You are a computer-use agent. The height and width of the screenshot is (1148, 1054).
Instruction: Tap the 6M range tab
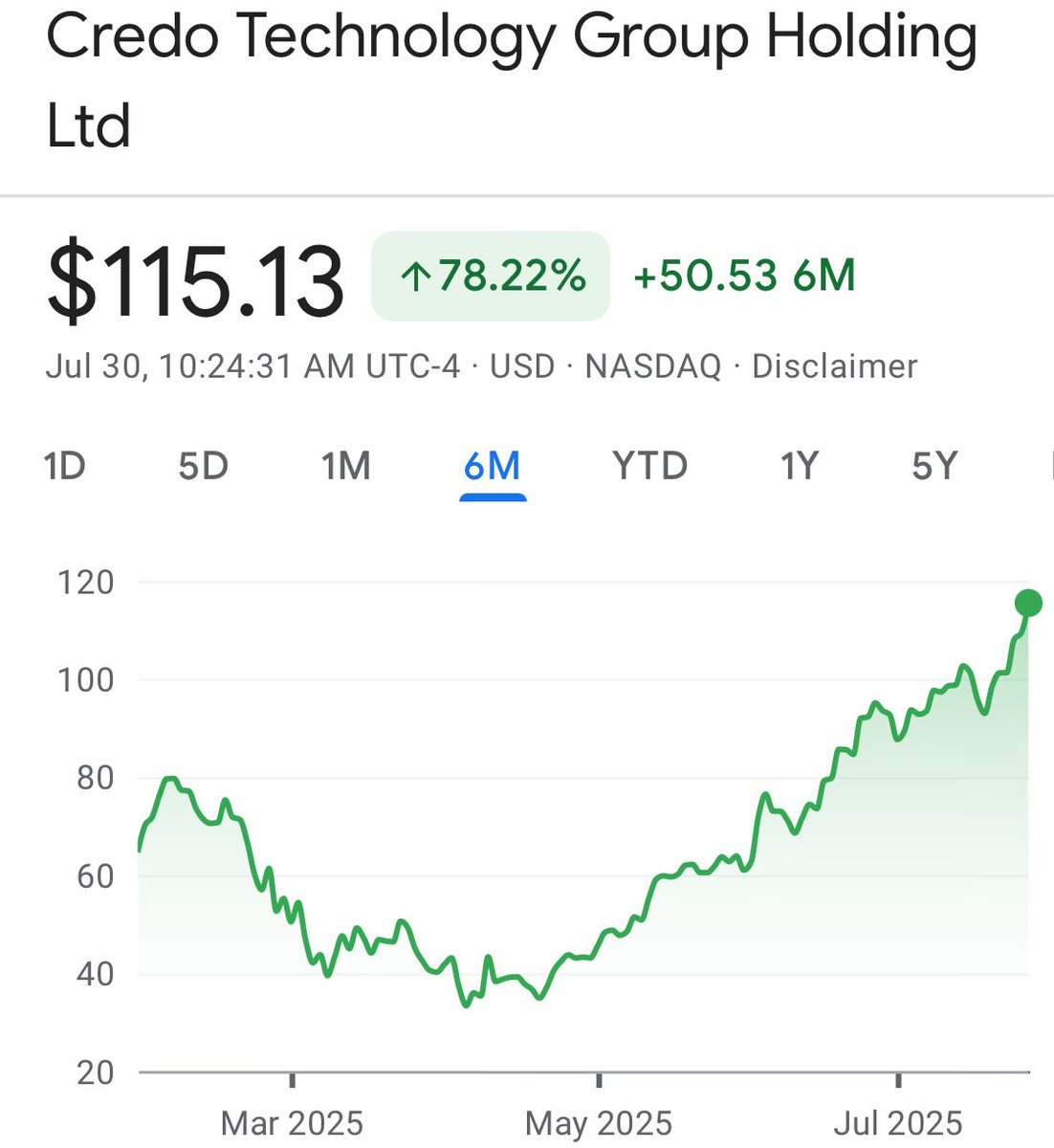click(492, 466)
